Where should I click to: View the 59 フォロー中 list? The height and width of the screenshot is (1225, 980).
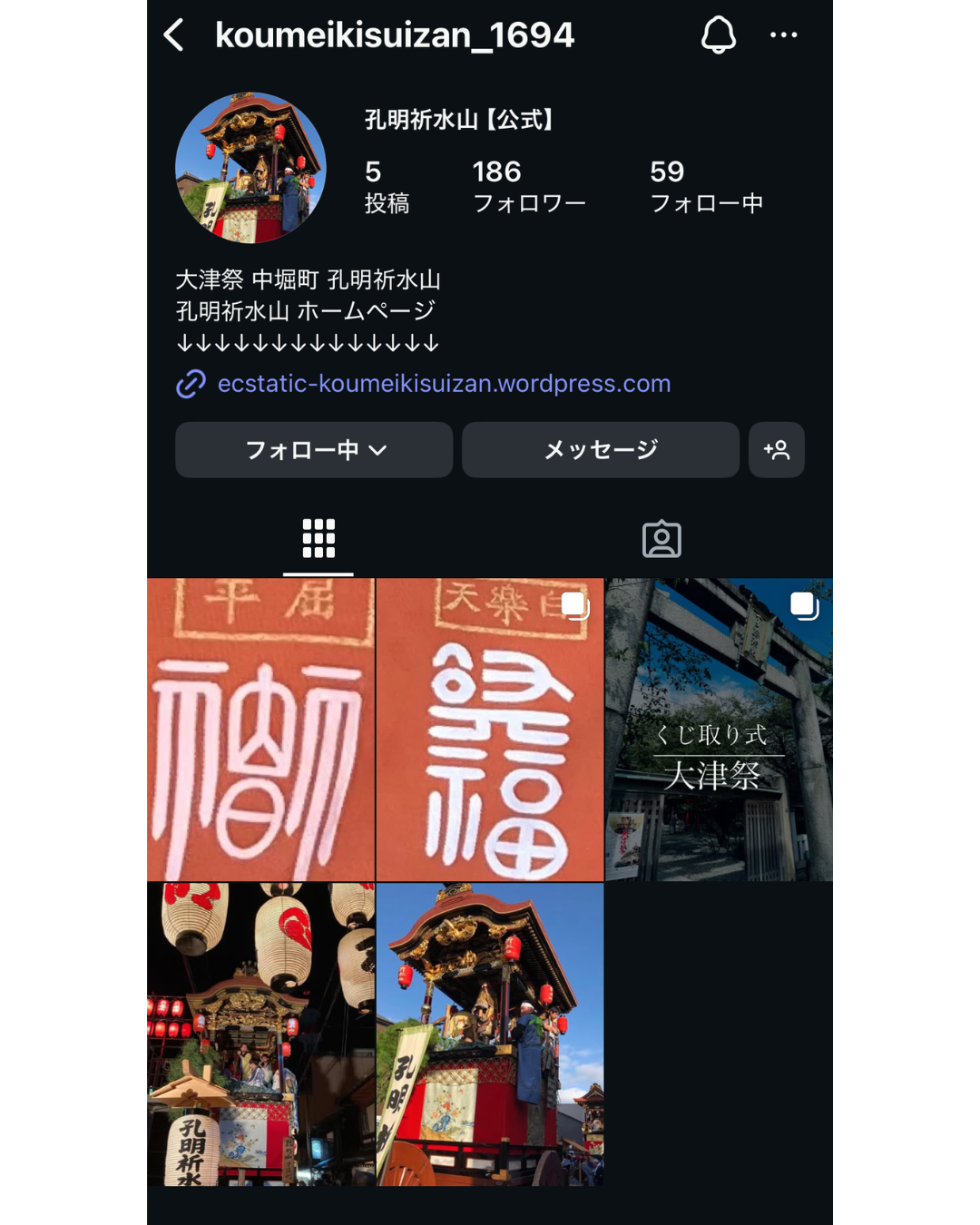(x=706, y=186)
